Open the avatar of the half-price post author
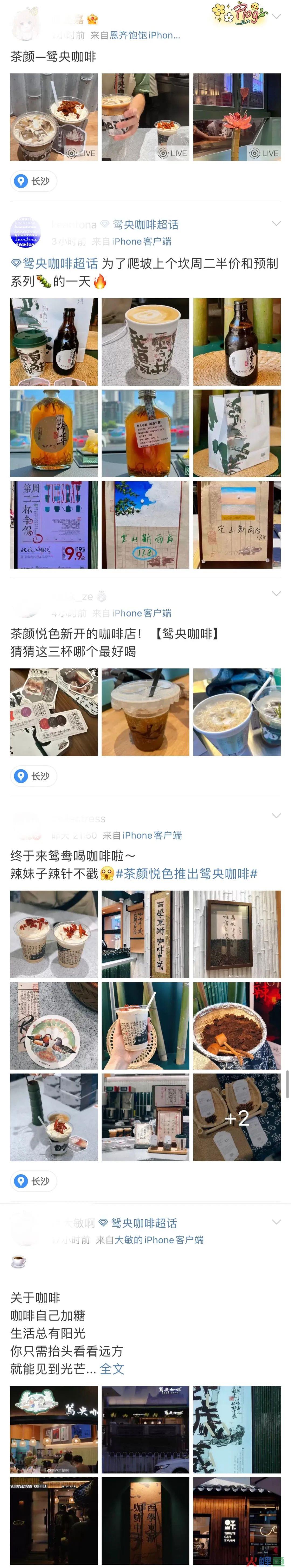Screen dimensions: 291x1568 26,233
